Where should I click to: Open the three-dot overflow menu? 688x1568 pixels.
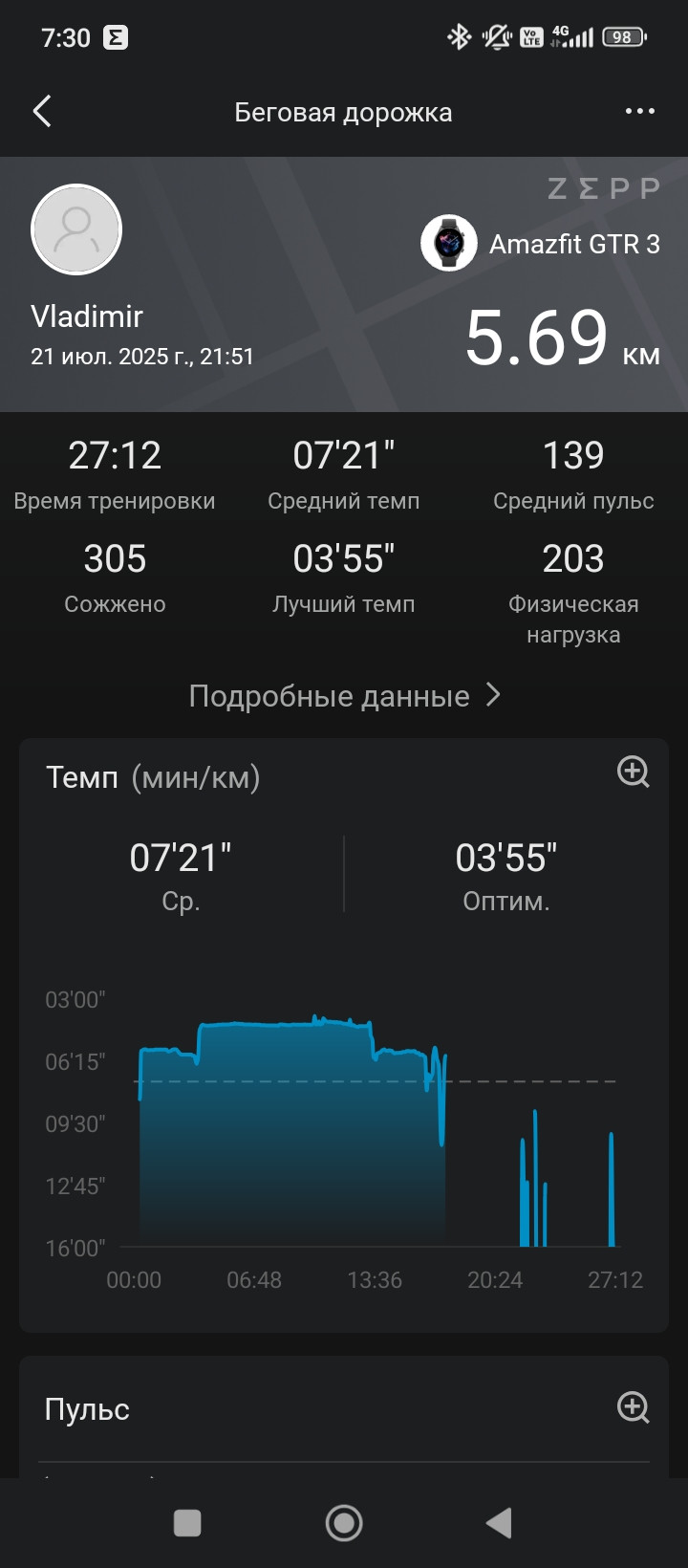639,112
